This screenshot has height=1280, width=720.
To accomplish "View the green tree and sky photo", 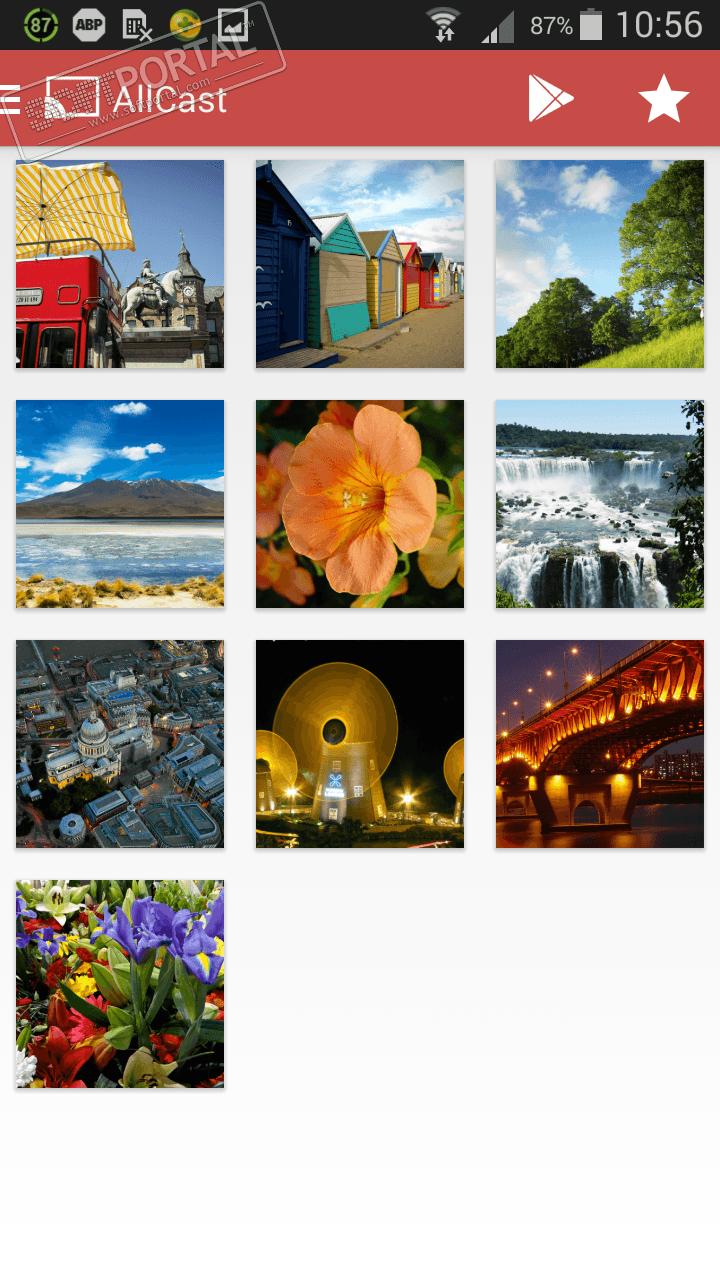I will [600, 264].
